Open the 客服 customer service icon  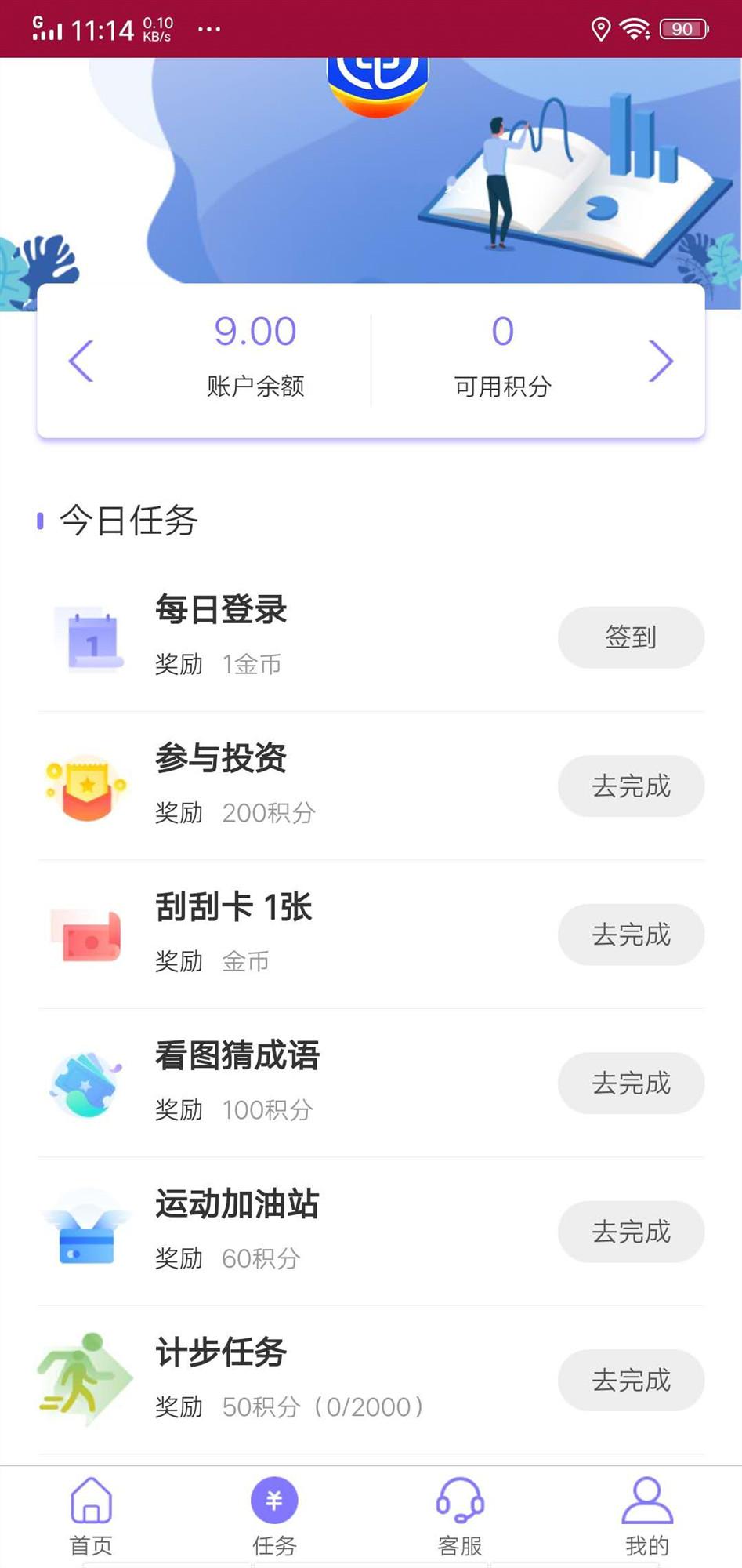click(460, 1501)
